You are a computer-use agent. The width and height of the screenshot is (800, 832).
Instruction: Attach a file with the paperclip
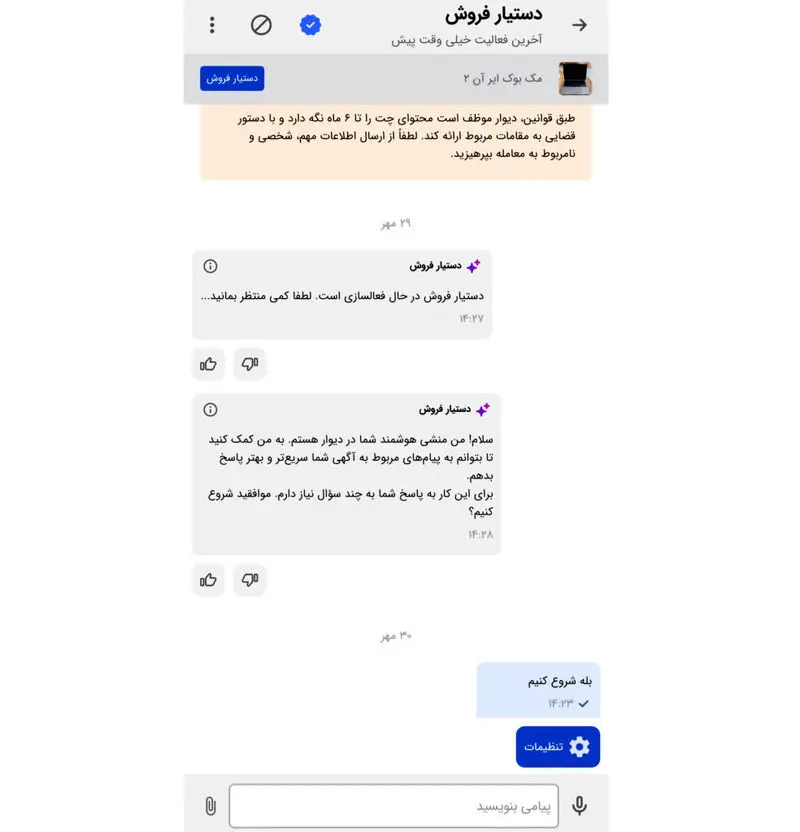pyautogui.click(x=210, y=805)
